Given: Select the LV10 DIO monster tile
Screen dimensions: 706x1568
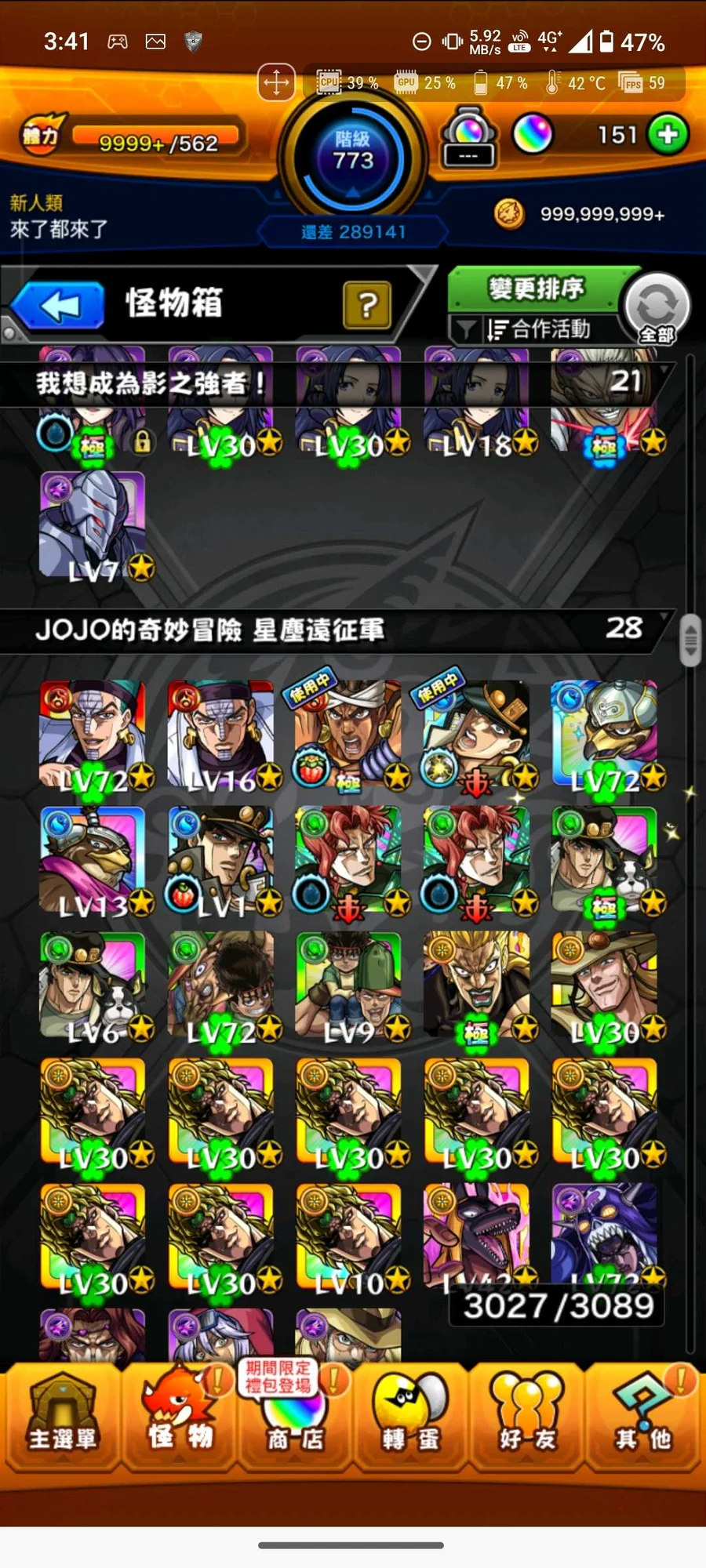Looking at the screenshot, I should tap(348, 1236).
